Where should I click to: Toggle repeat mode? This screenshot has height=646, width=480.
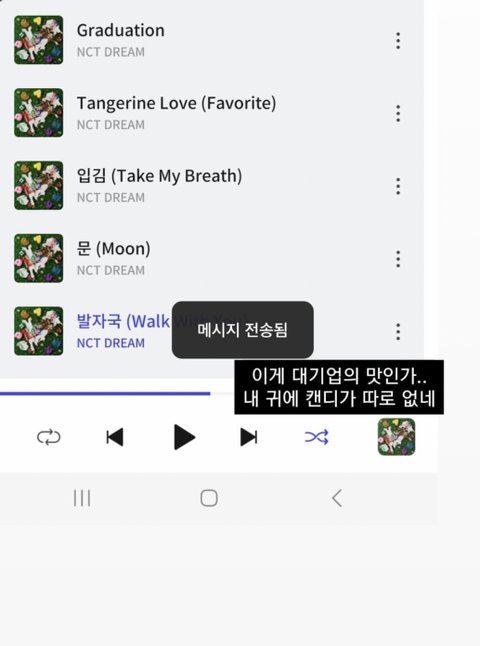49,437
